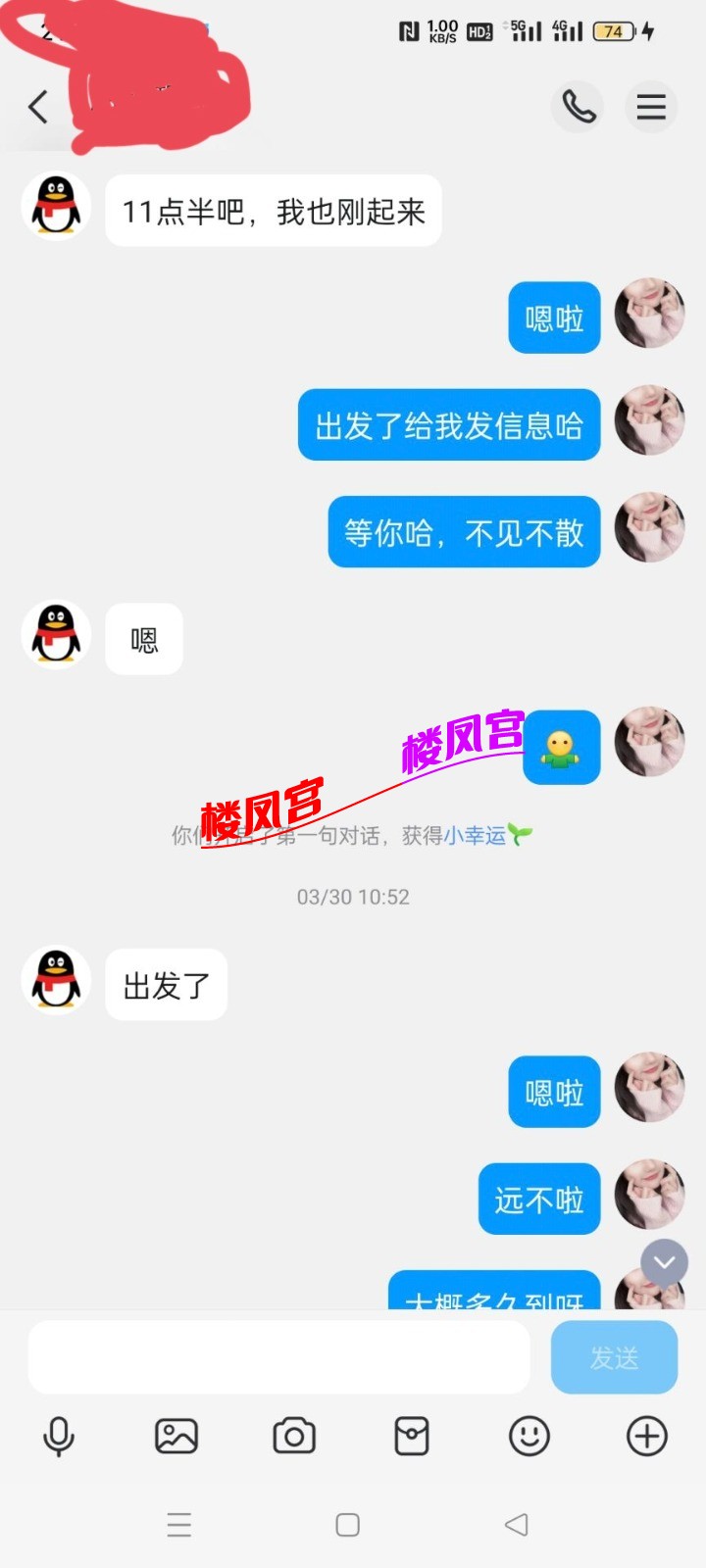The width and height of the screenshot is (706, 1568).
Task: Jump to latest messages with down arrow
Action: pyautogui.click(x=664, y=1262)
